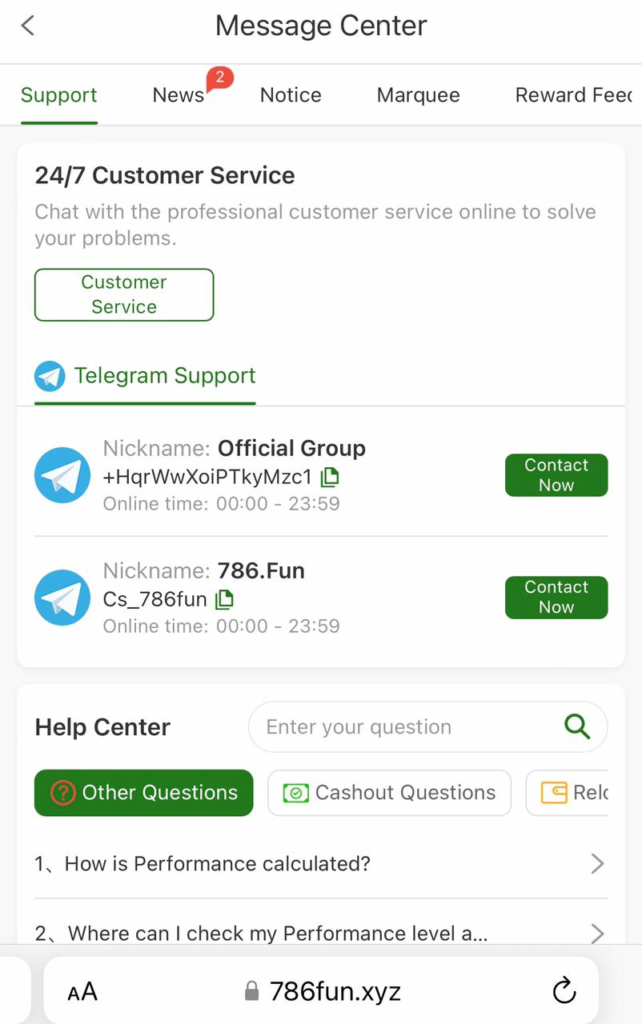Reload the page in the browser

coord(564,991)
